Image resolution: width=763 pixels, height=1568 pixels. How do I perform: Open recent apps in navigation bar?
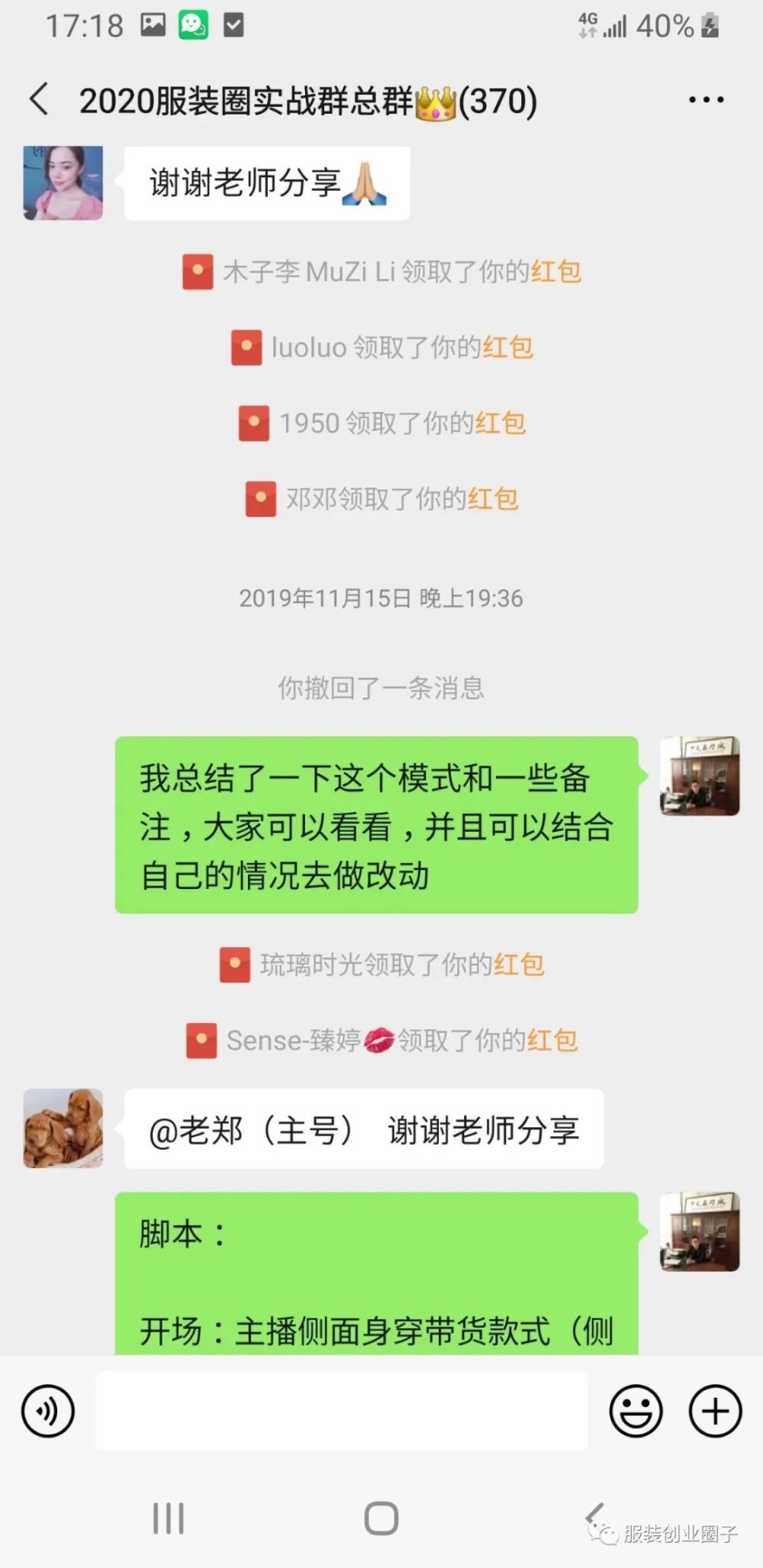click(169, 1518)
